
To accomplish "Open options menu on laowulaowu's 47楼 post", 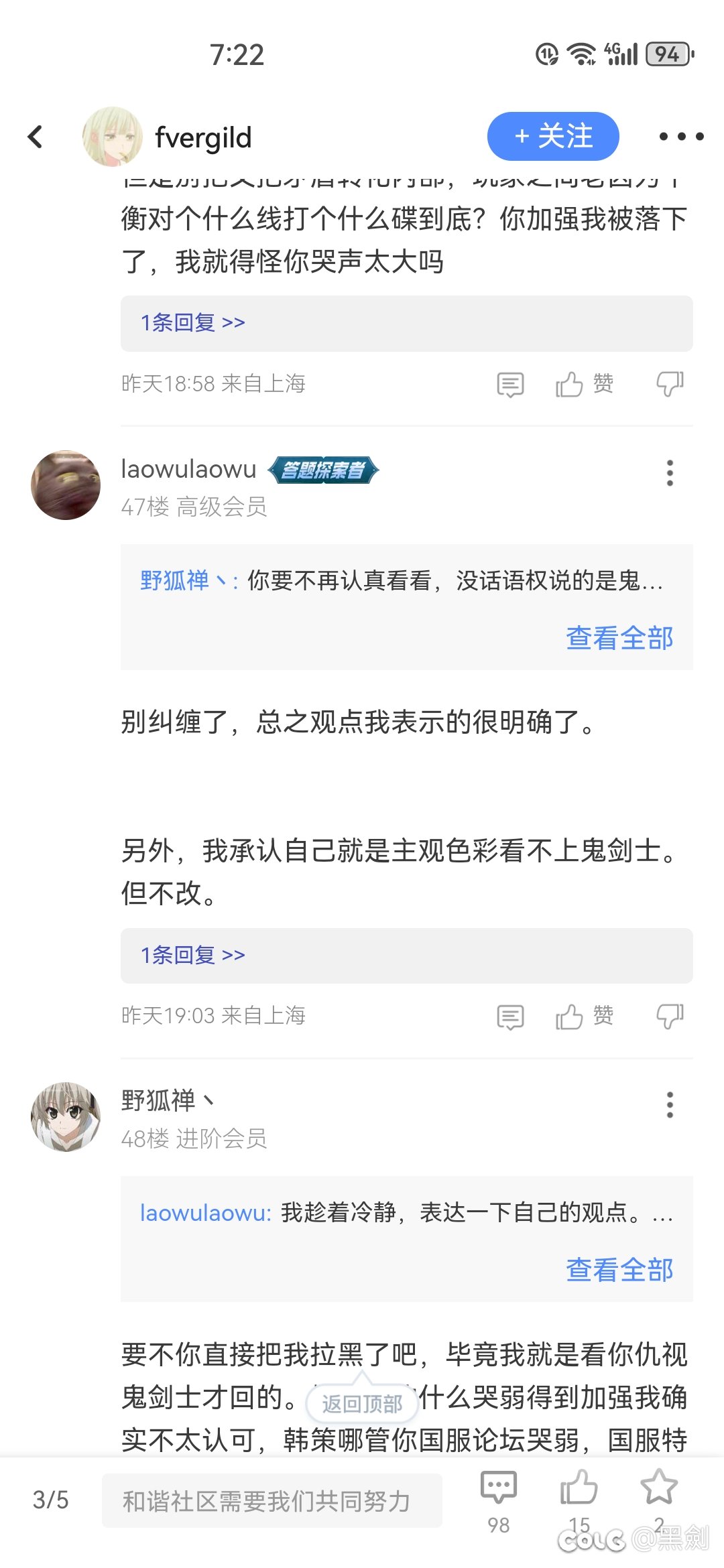I will (670, 473).
